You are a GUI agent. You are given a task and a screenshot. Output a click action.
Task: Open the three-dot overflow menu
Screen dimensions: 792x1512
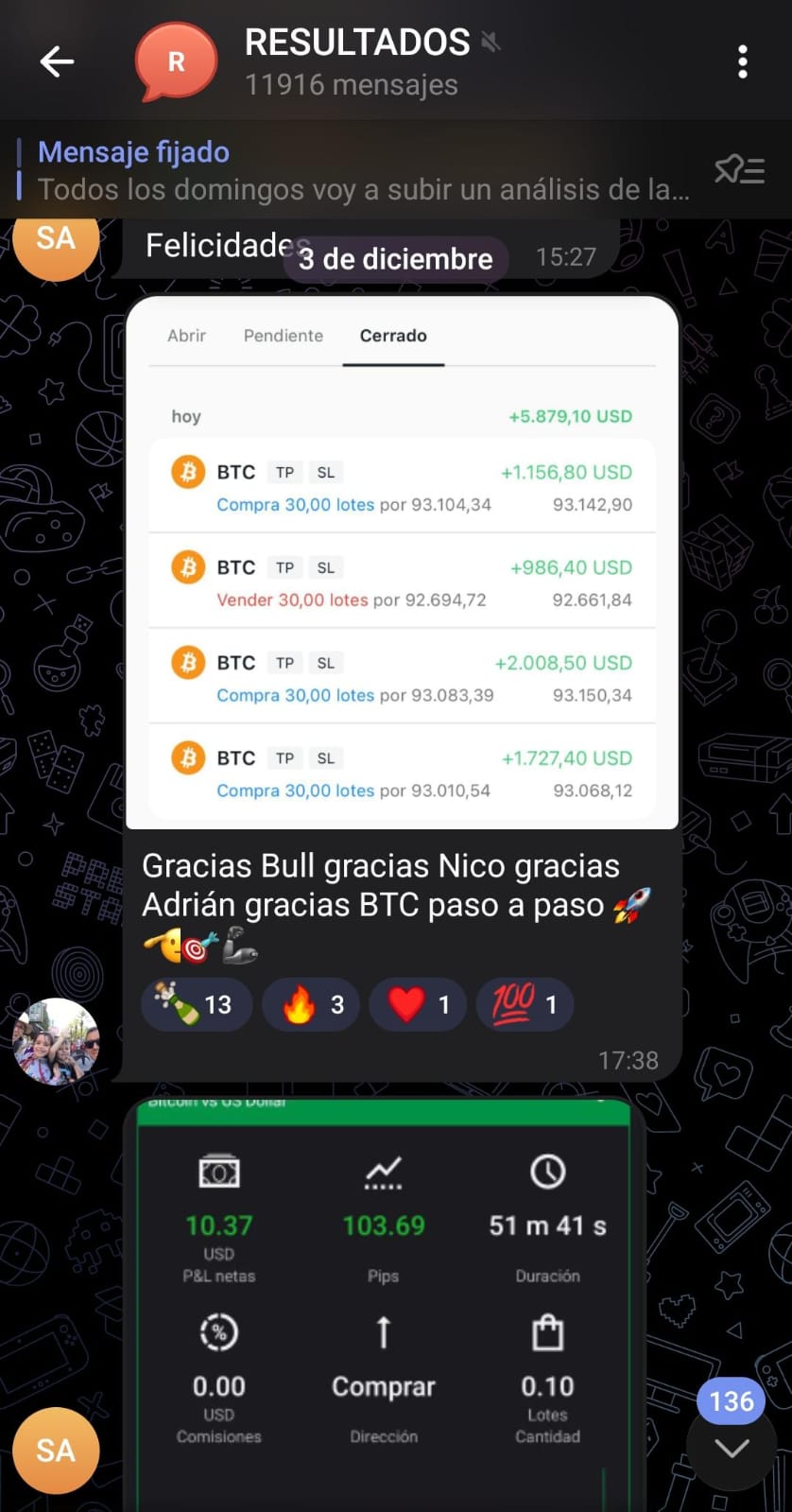tap(742, 62)
